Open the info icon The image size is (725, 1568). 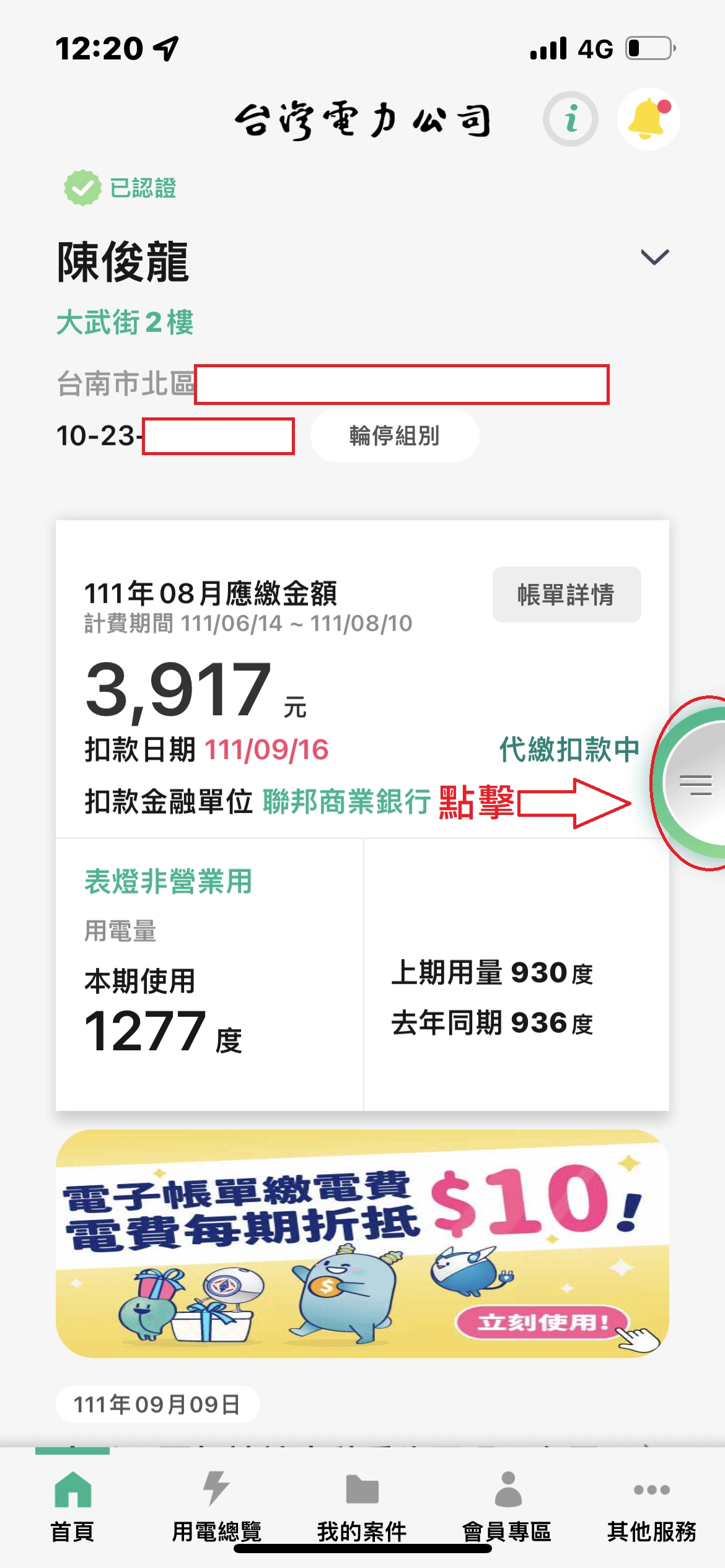[x=570, y=119]
